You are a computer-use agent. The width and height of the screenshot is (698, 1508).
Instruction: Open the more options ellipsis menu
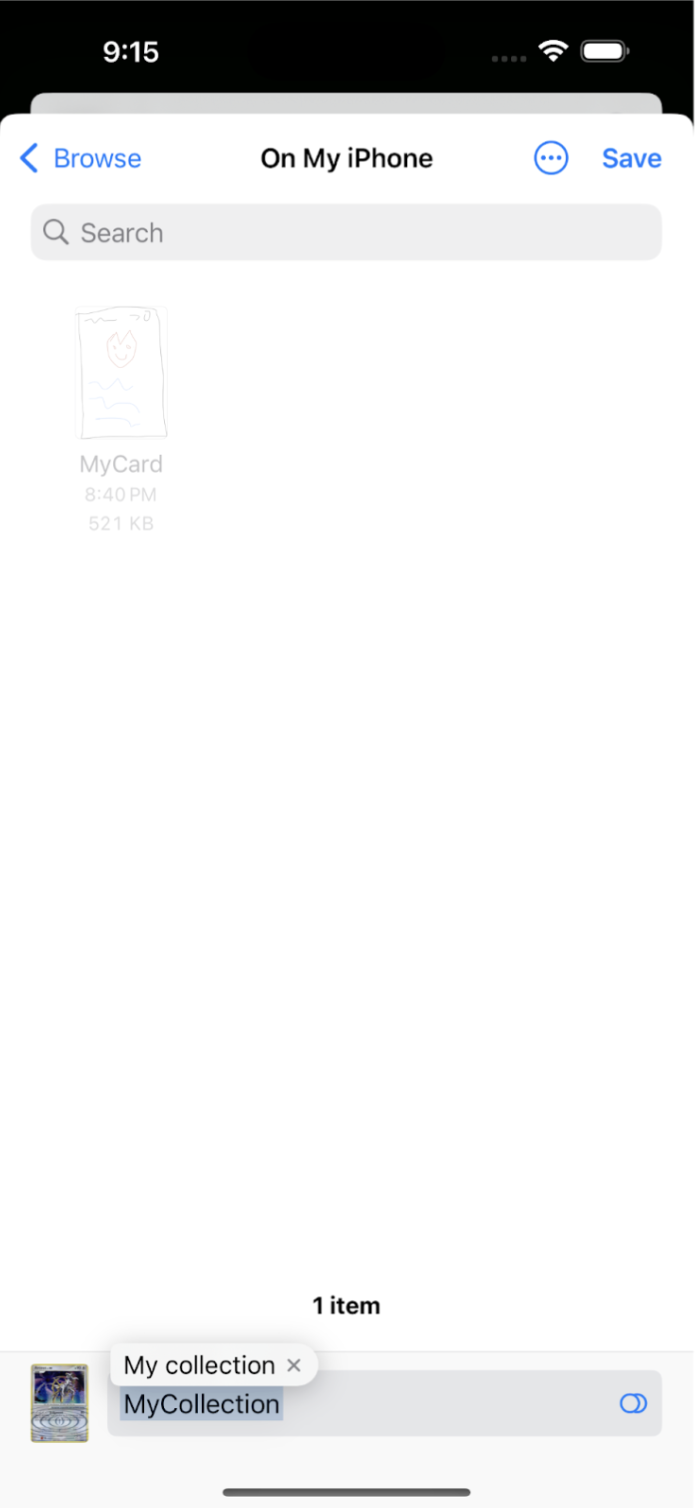[551, 158]
